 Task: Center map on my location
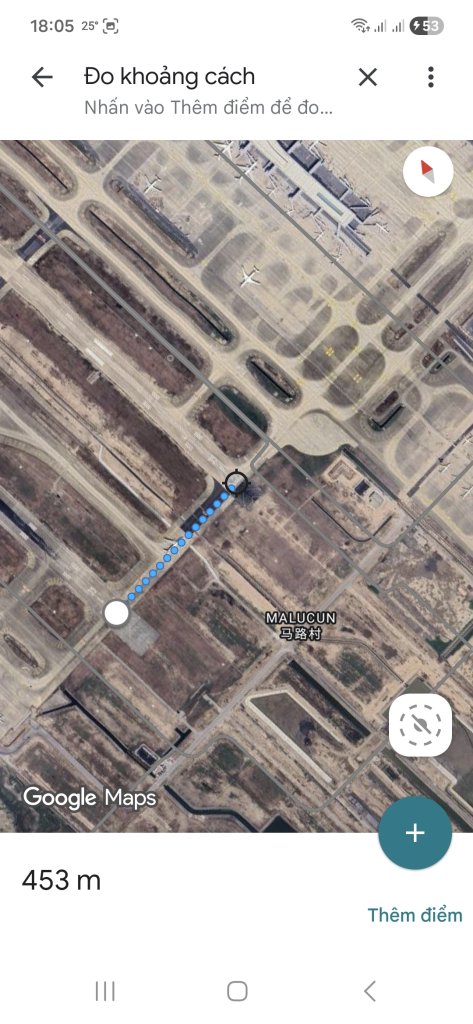point(421,725)
